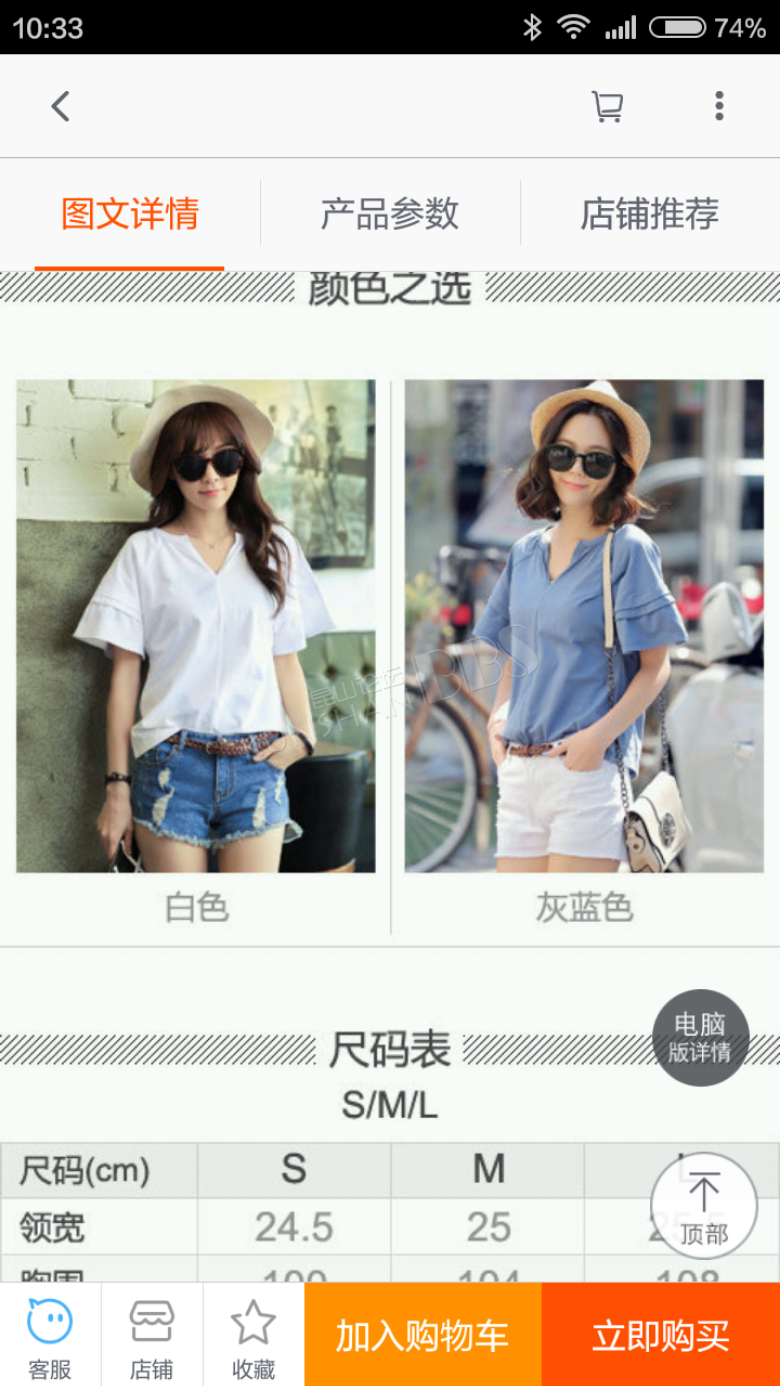Viewport: 780px width, 1386px height.
Task: Open the three-dot overflow menu
Action: click(x=719, y=106)
